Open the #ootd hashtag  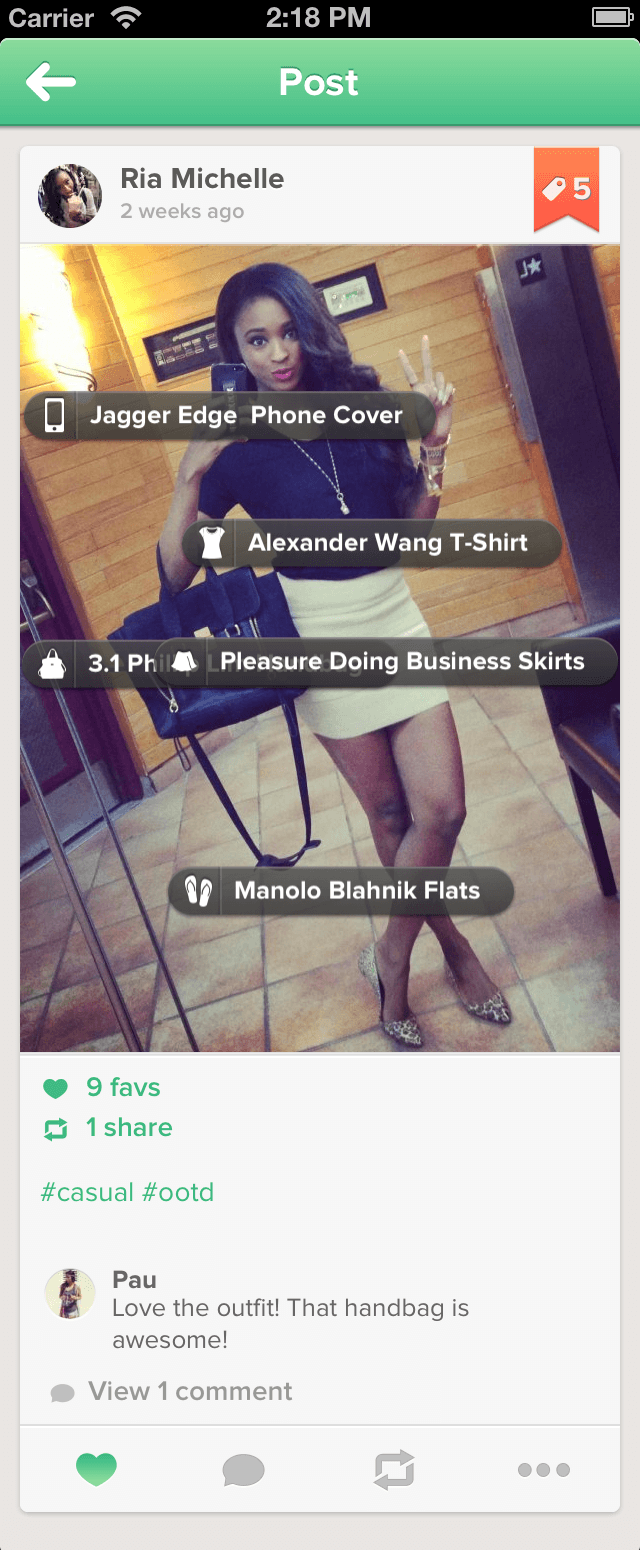point(178,1192)
